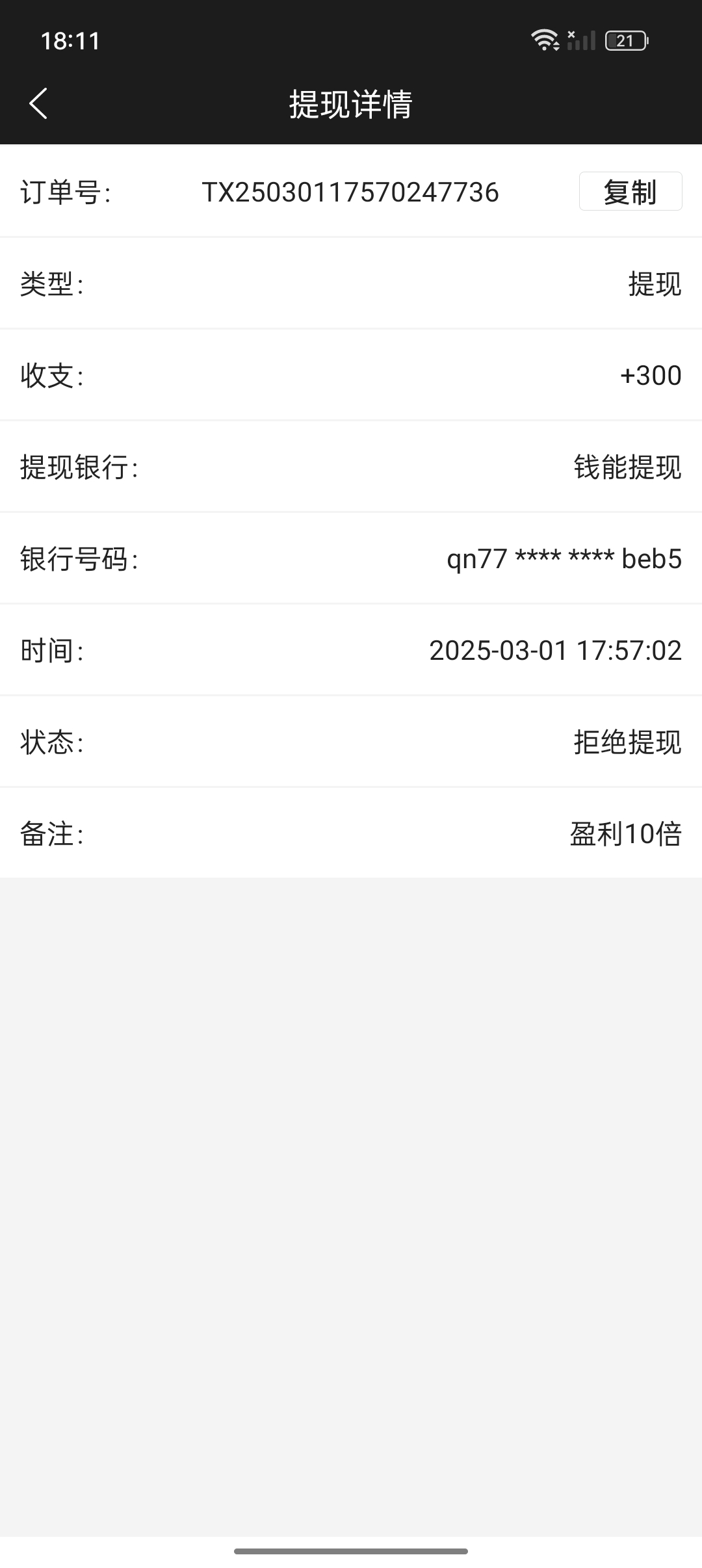702x1568 pixels.
Task: Tap the 复制 copy button
Action: pos(629,192)
